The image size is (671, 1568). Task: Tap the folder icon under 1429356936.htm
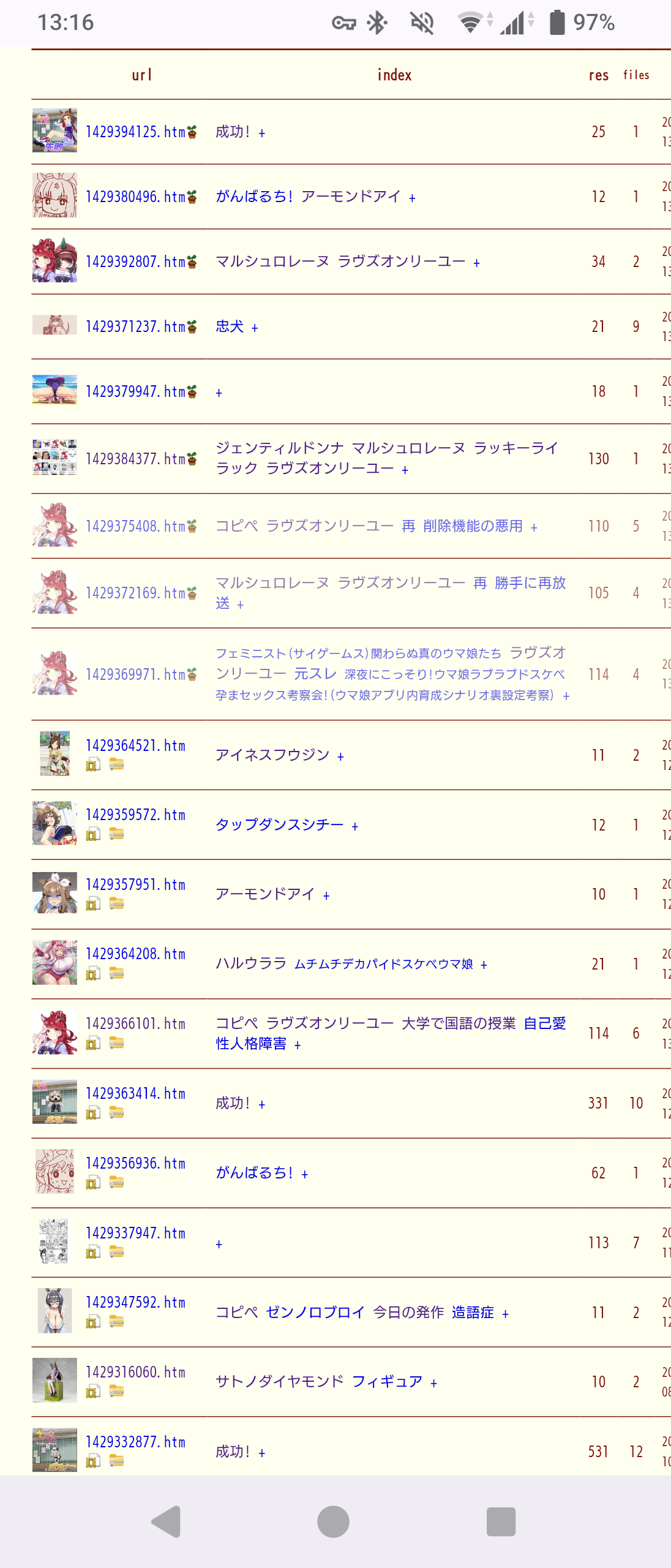click(x=116, y=1182)
